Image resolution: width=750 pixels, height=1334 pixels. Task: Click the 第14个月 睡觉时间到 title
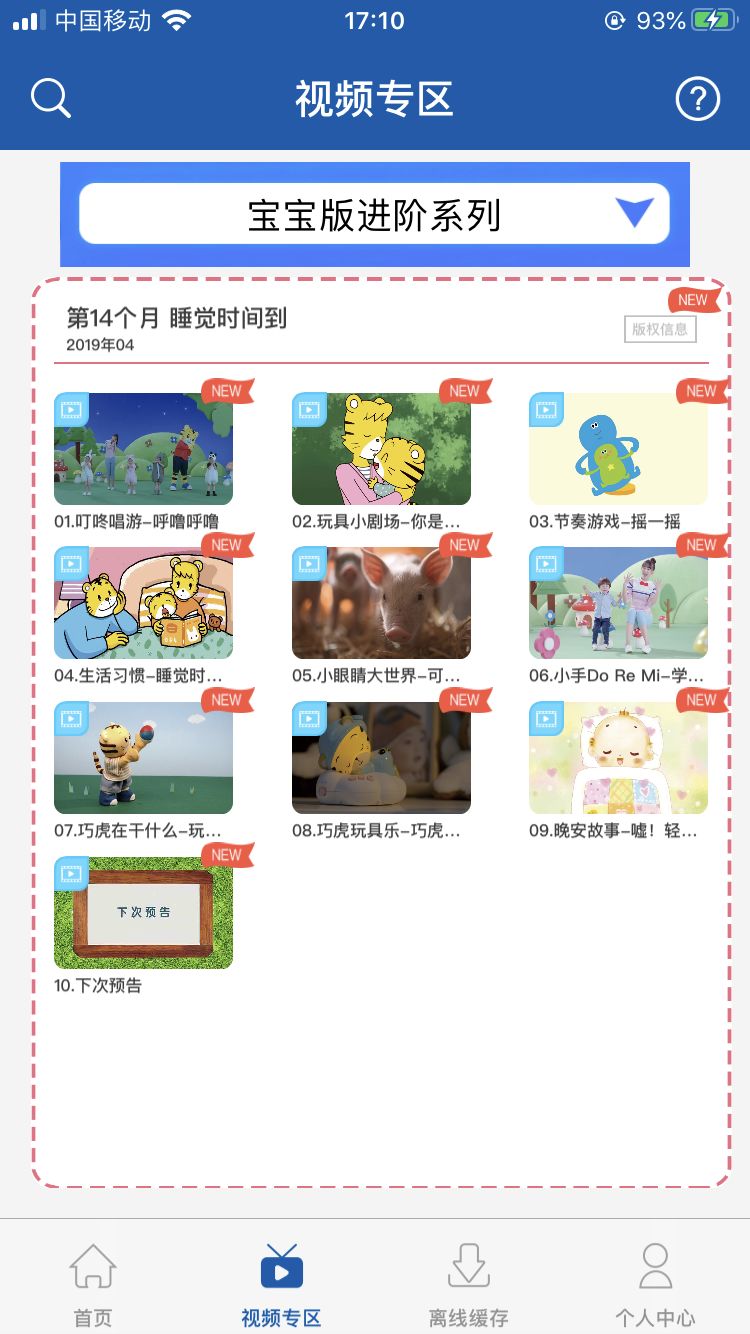tap(176, 318)
